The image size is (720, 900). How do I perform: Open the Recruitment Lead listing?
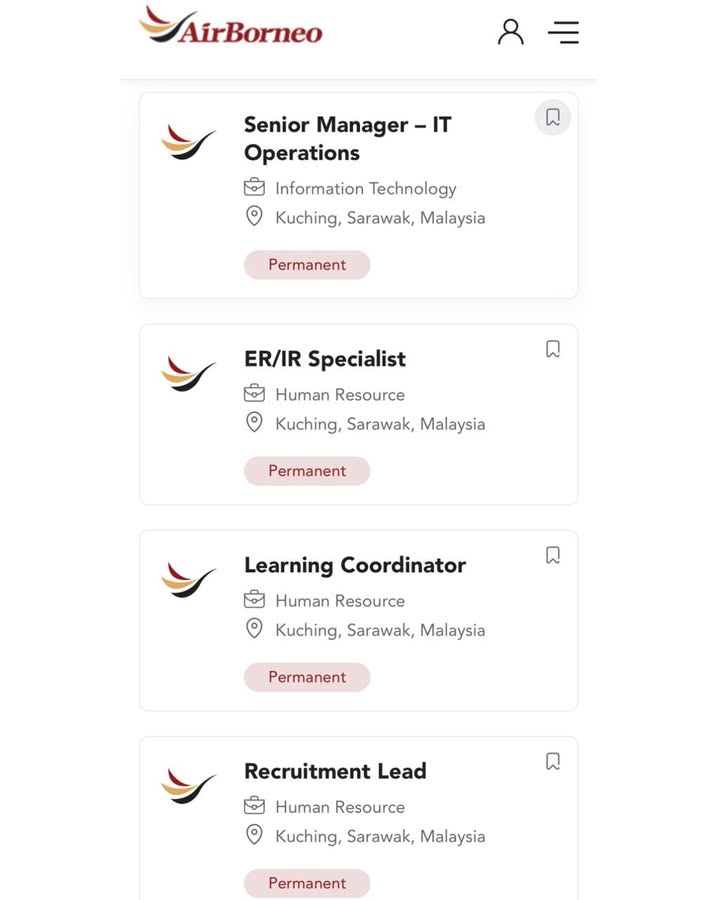pos(335,771)
